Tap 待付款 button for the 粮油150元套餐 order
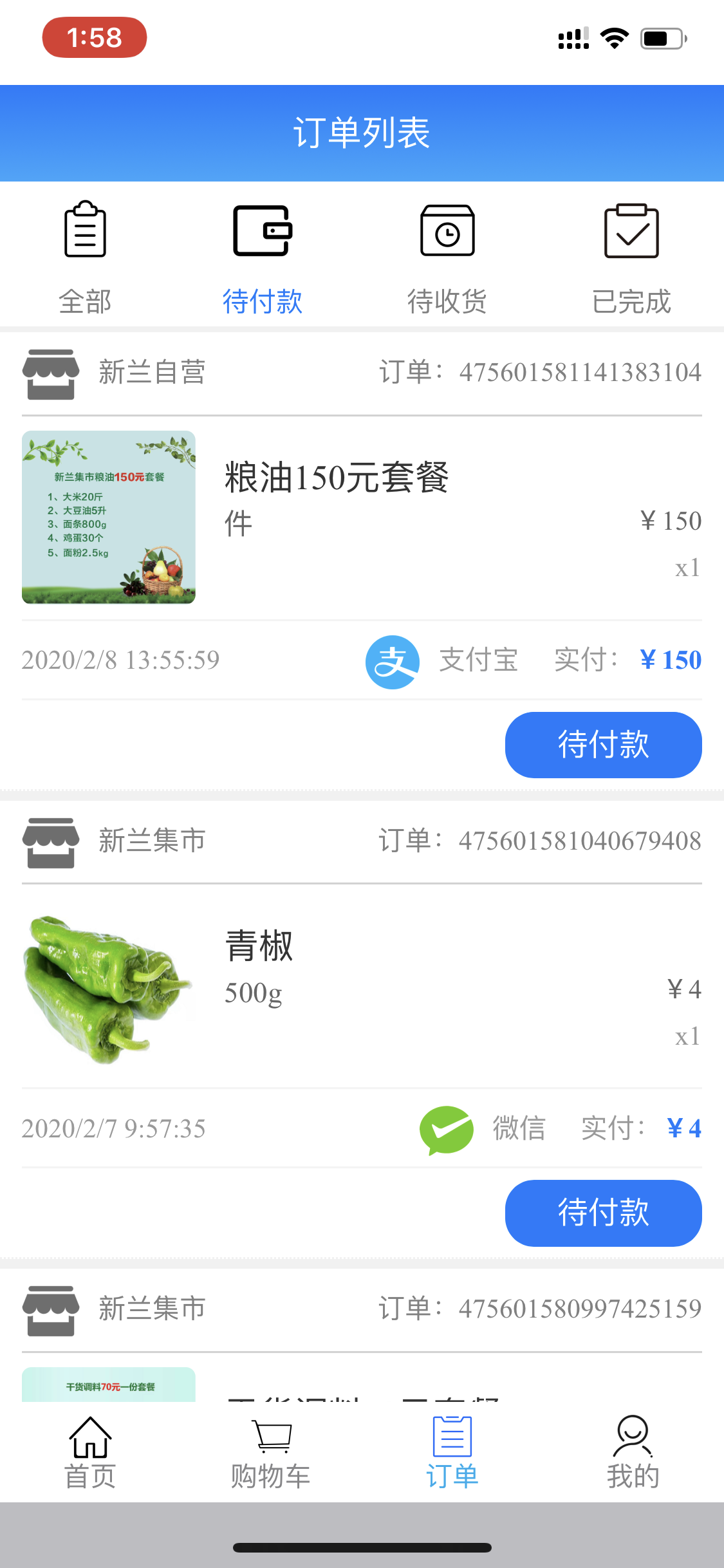 click(x=603, y=745)
